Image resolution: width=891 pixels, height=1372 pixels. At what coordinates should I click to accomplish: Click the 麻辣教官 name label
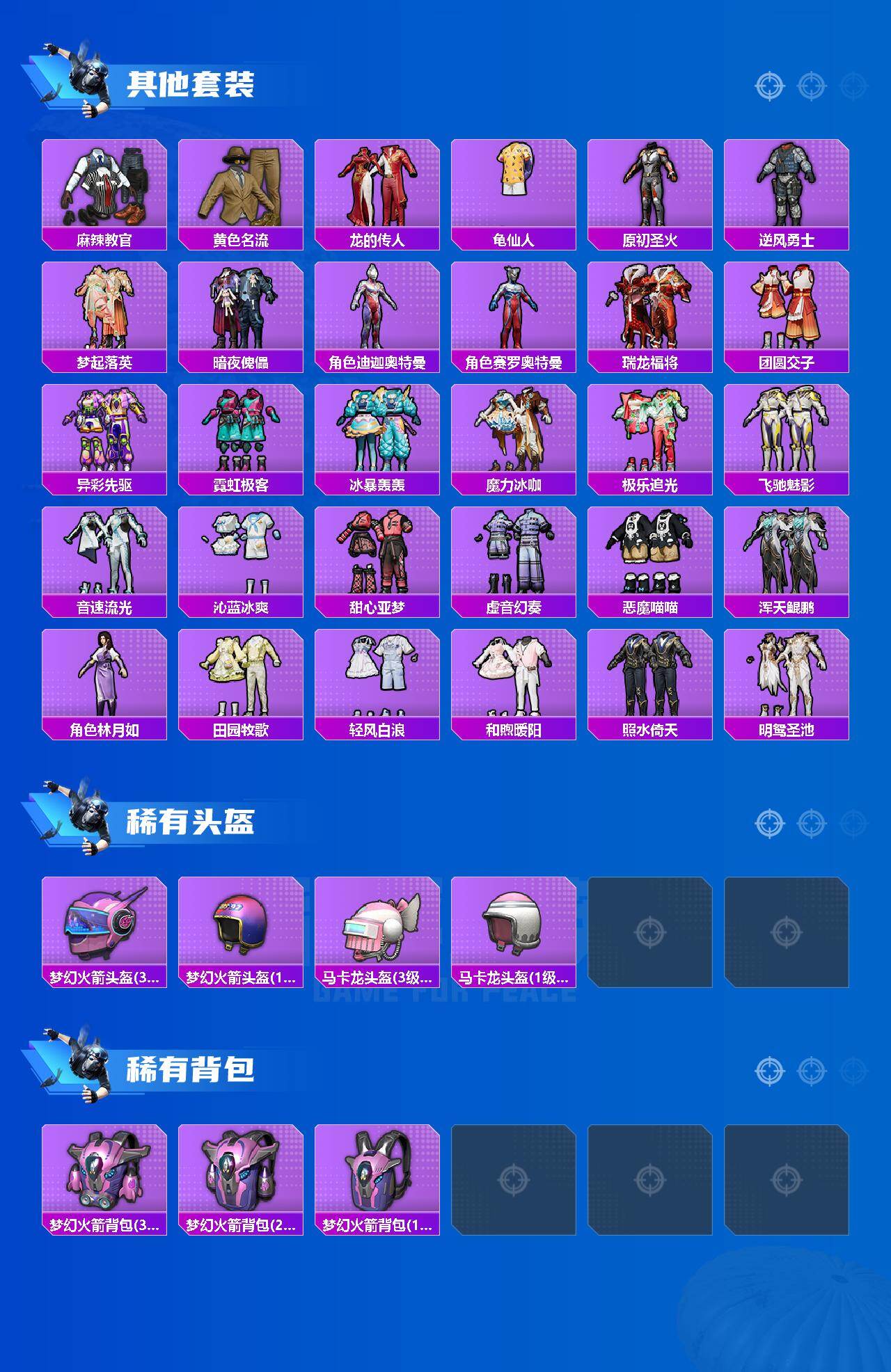tap(103, 239)
